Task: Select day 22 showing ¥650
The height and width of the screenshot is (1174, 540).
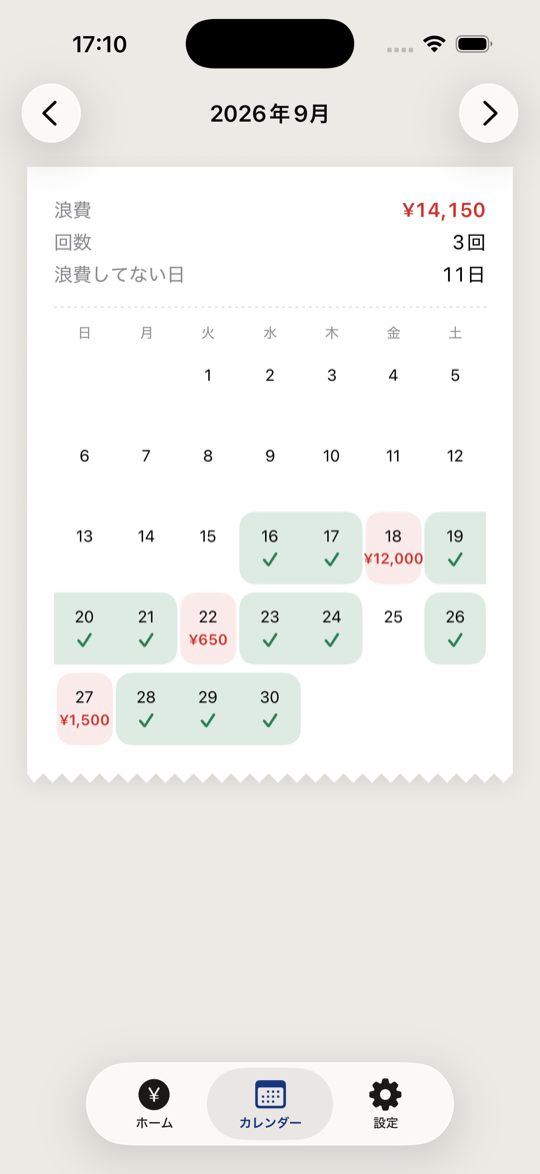Action: pos(208,628)
